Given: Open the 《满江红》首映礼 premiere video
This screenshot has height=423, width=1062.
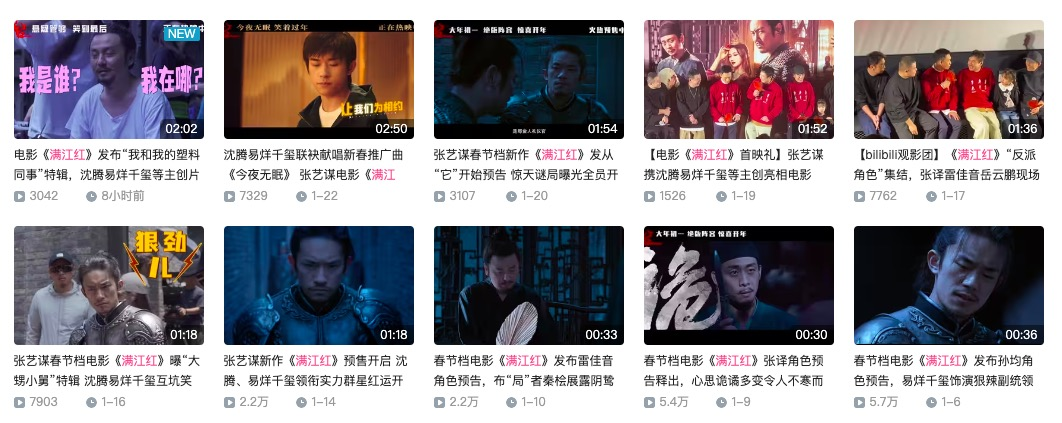Looking at the screenshot, I should tap(738, 79).
